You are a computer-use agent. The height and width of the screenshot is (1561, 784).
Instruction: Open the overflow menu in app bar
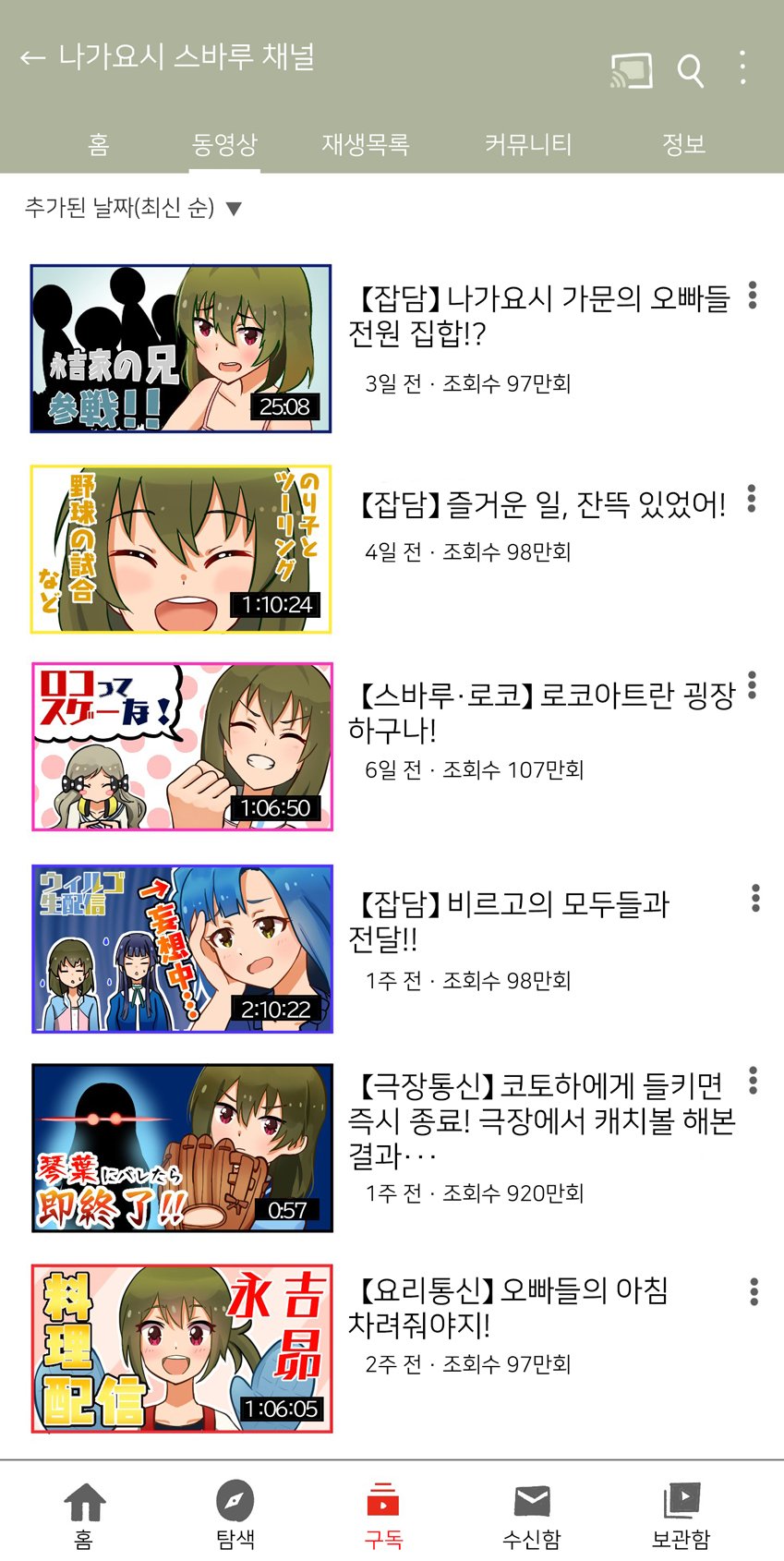(742, 68)
